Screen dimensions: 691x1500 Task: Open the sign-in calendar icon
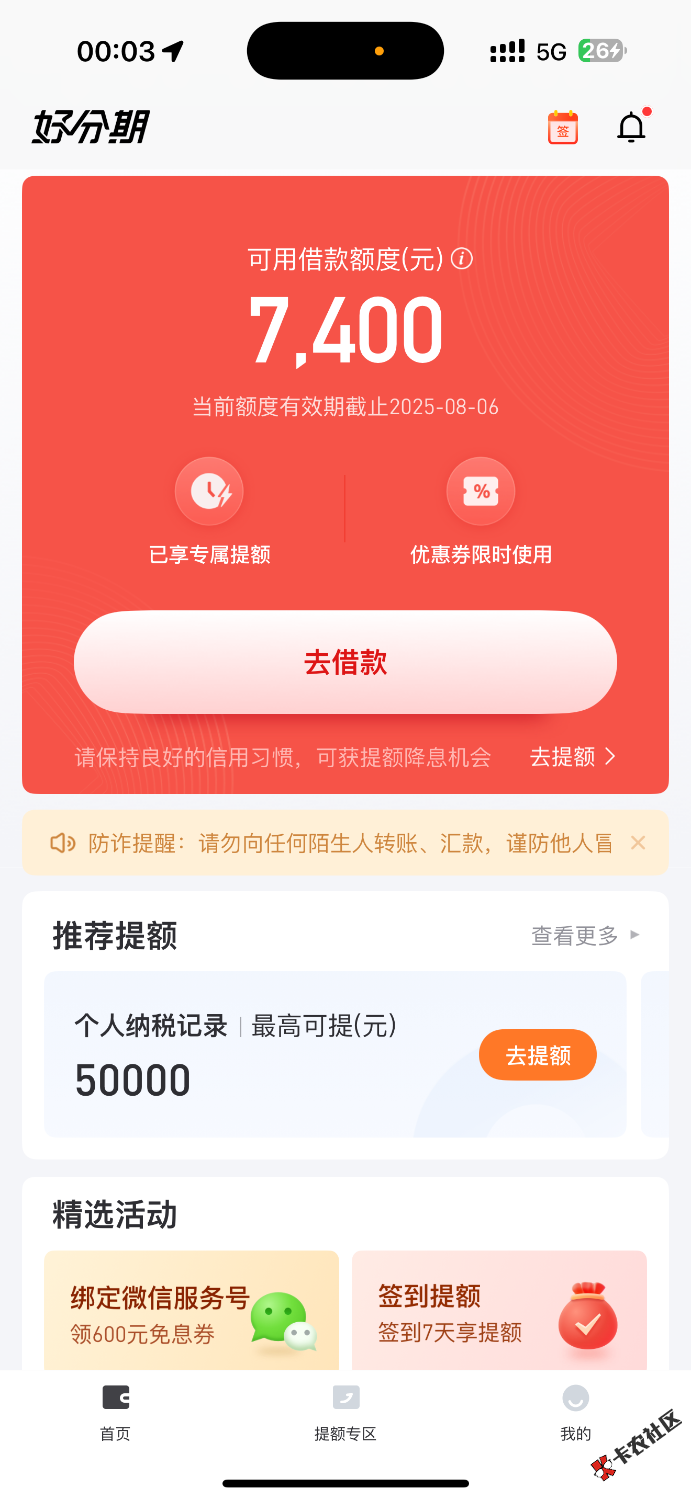pyautogui.click(x=563, y=128)
